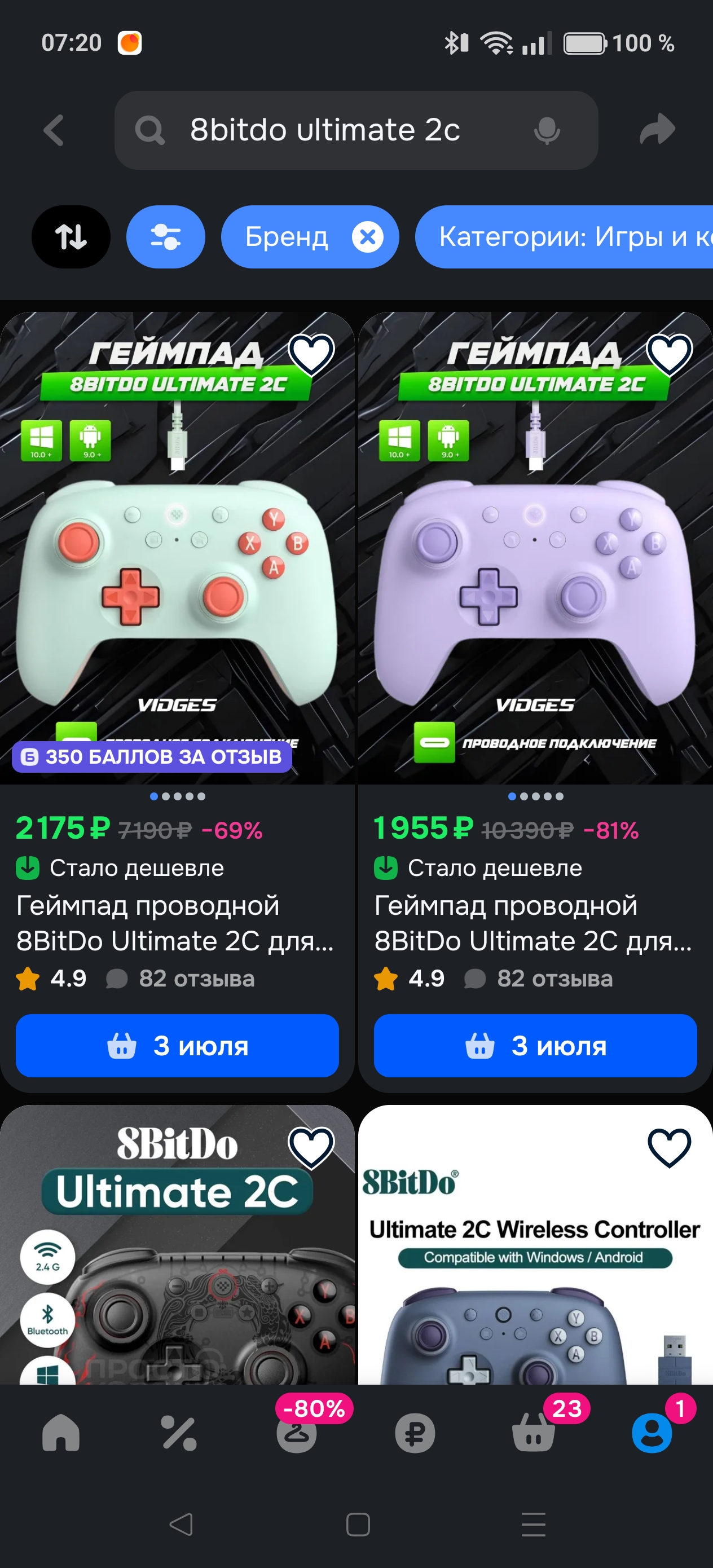Favorite the Ultimate 2C Wireless Controller product
Viewport: 713px width, 1568px height.
(669, 1148)
